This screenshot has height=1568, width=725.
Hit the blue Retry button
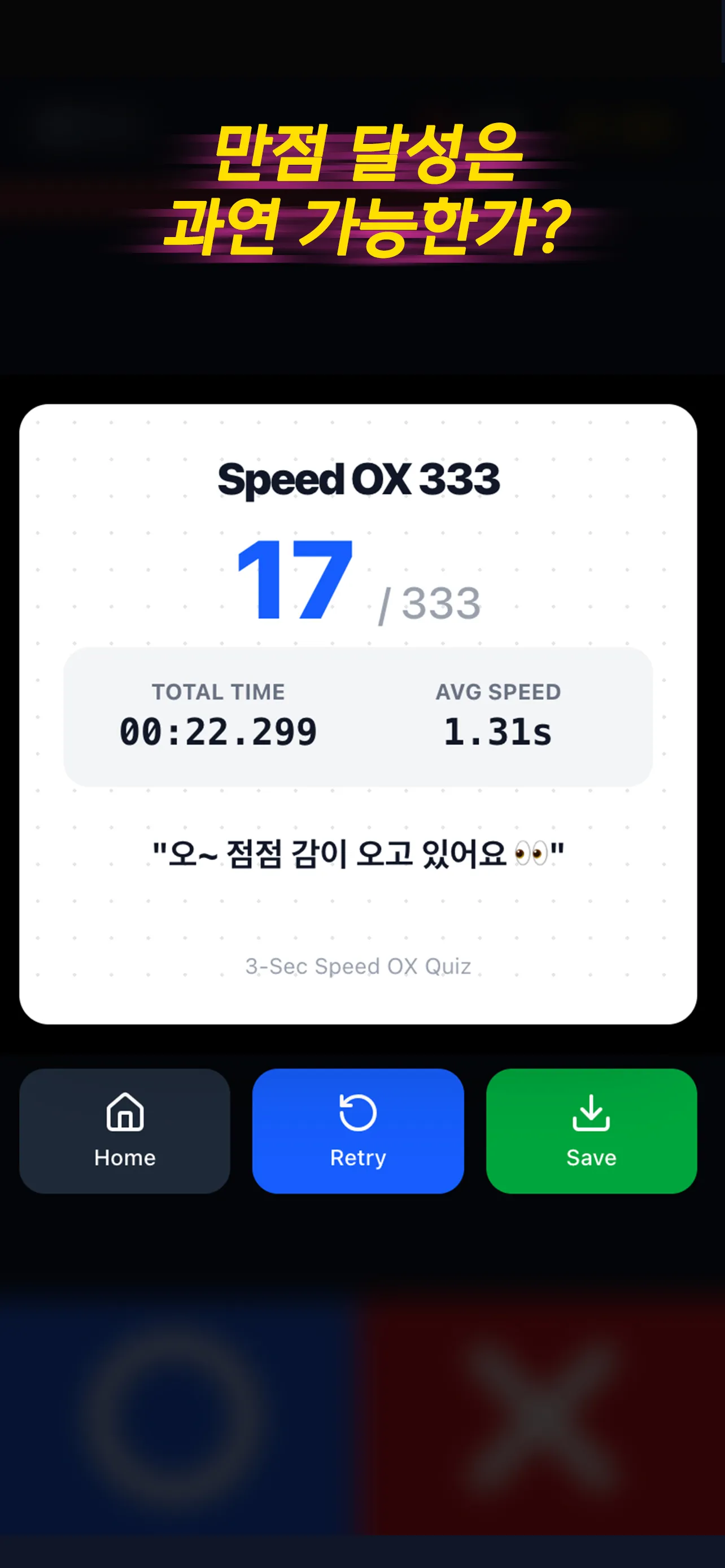pos(358,1132)
